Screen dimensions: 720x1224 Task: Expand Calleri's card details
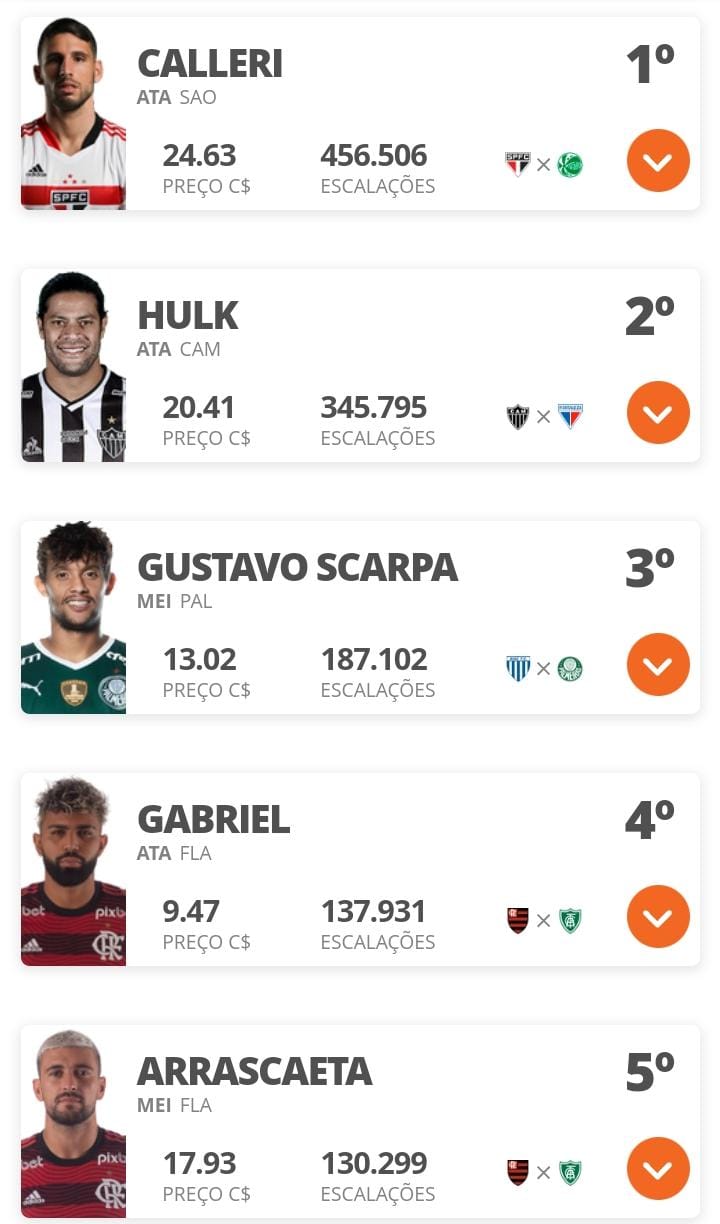tap(658, 160)
